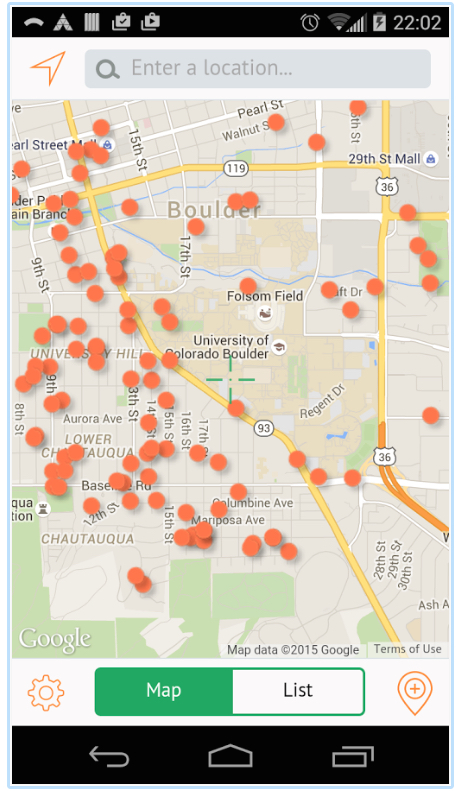The width and height of the screenshot is (459, 791).
Task: Open settings with the gear icon
Action: [46, 692]
